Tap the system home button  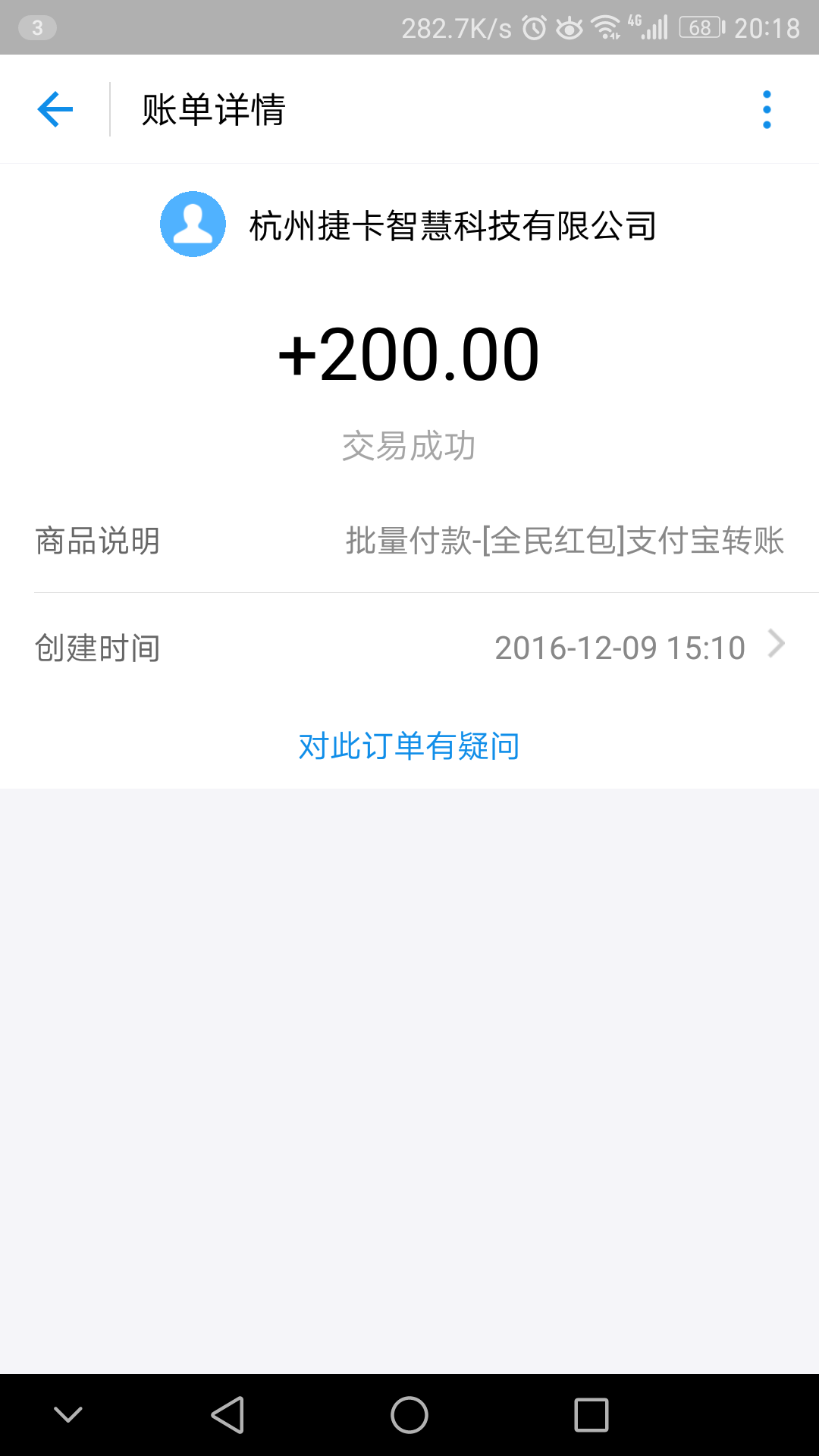(x=409, y=1415)
